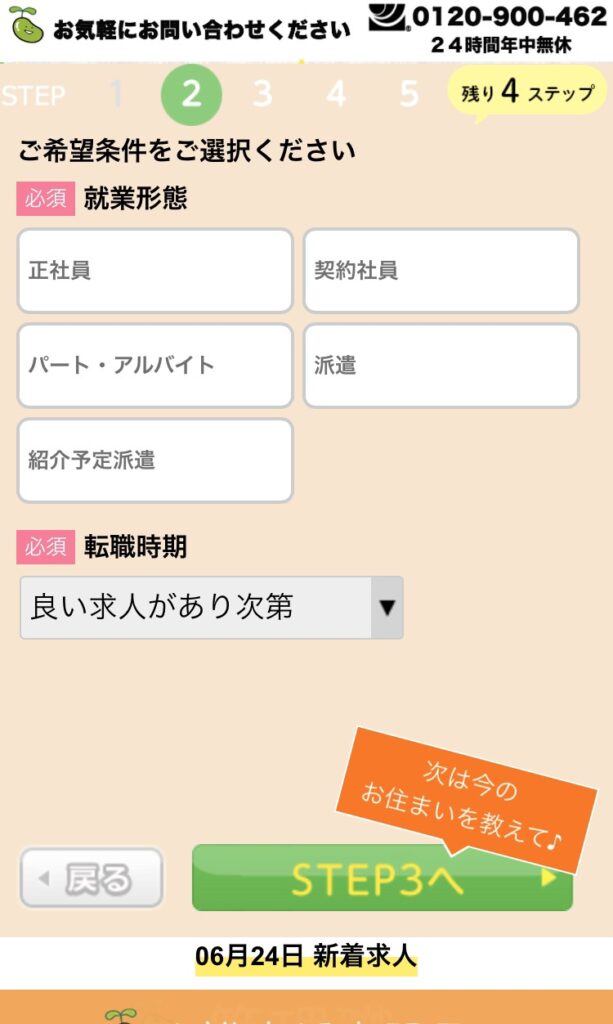This screenshot has width=613, height=1024.
Task: Choose the パート・アルバイト option
Action: 155,365
